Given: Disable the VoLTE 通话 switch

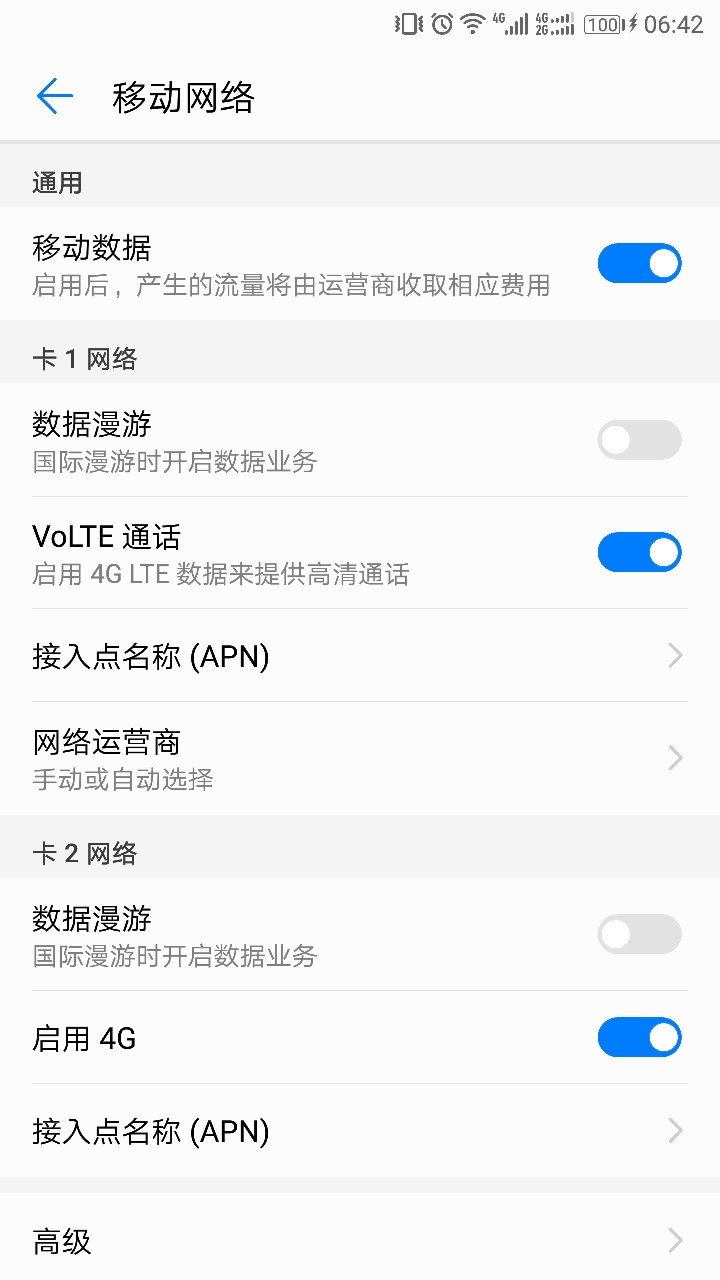Looking at the screenshot, I should pyautogui.click(x=640, y=552).
